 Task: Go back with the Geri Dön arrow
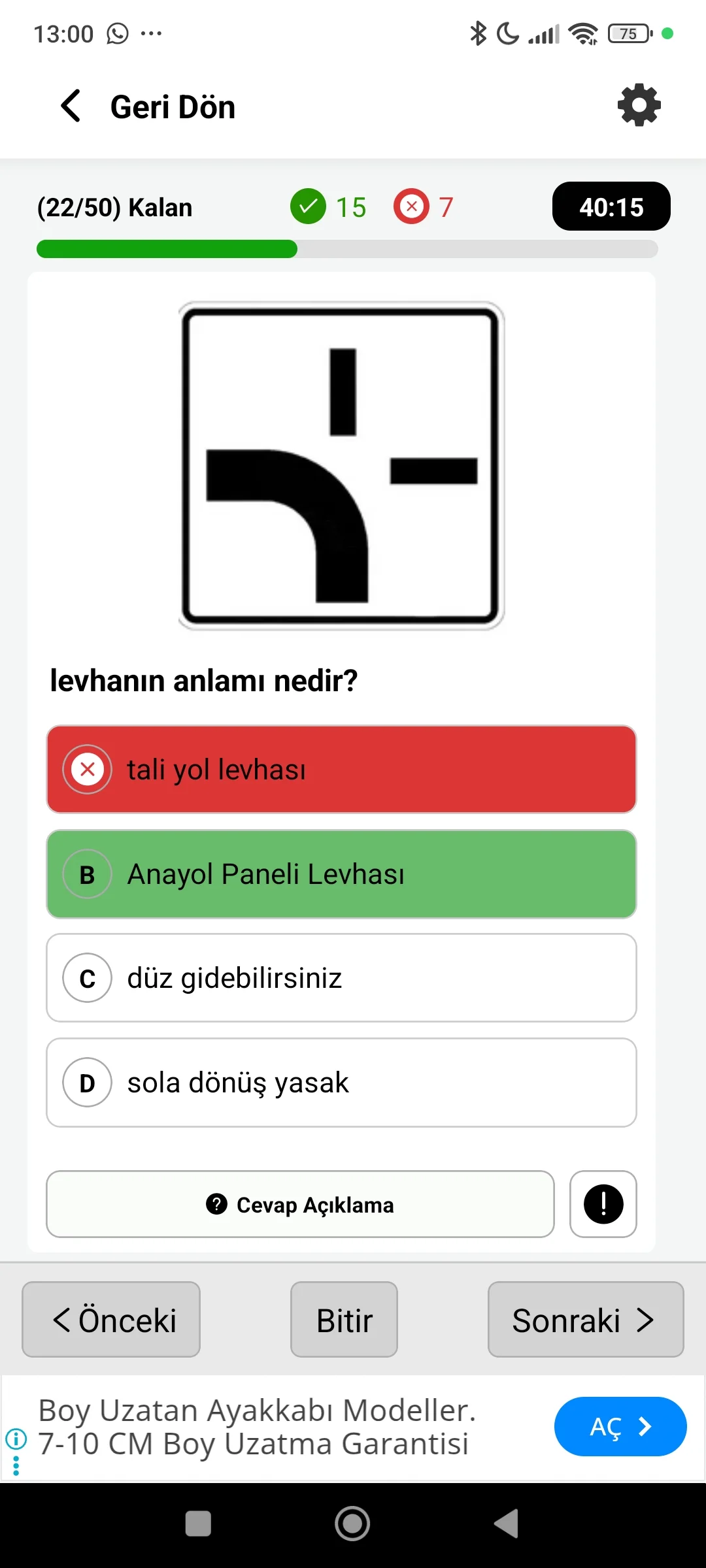click(x=71, y=106)
